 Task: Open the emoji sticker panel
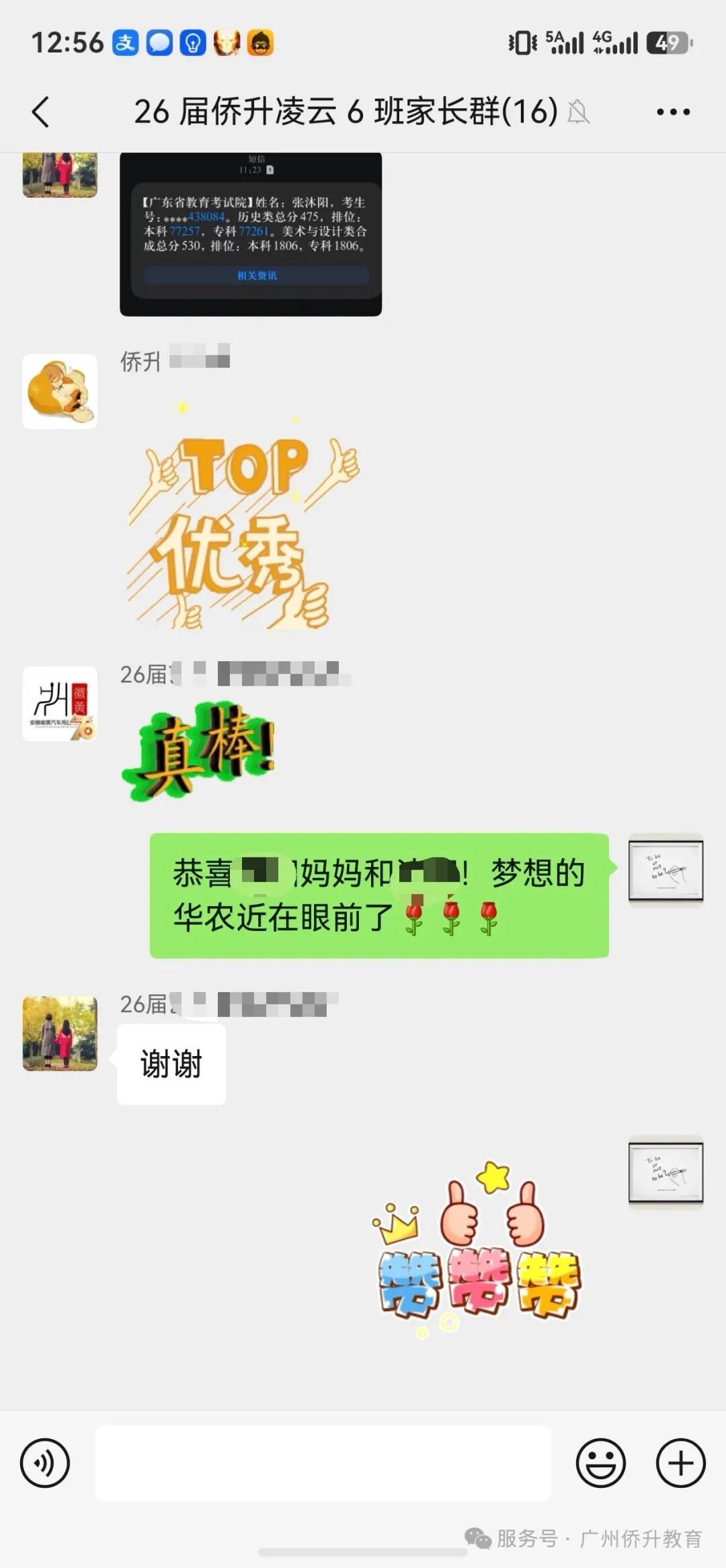(x=601, y=1463)
